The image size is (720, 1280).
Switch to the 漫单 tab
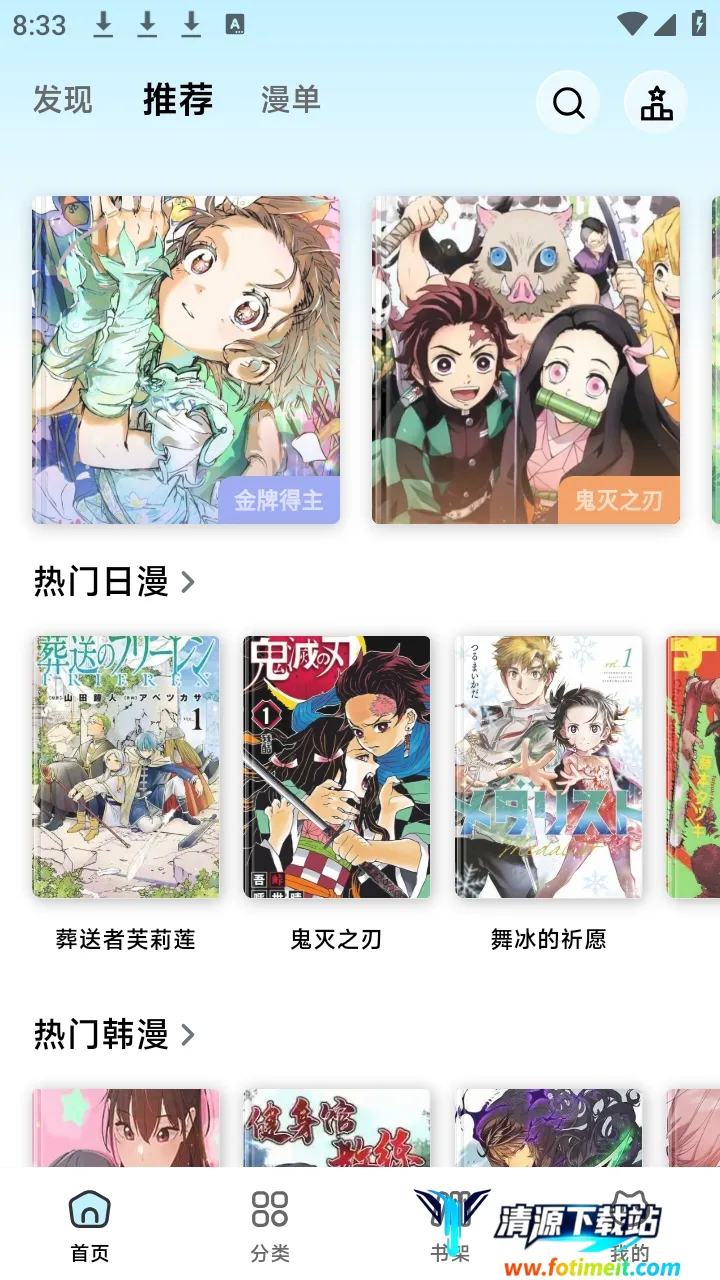pyautogui.click(x=290, y=100)
